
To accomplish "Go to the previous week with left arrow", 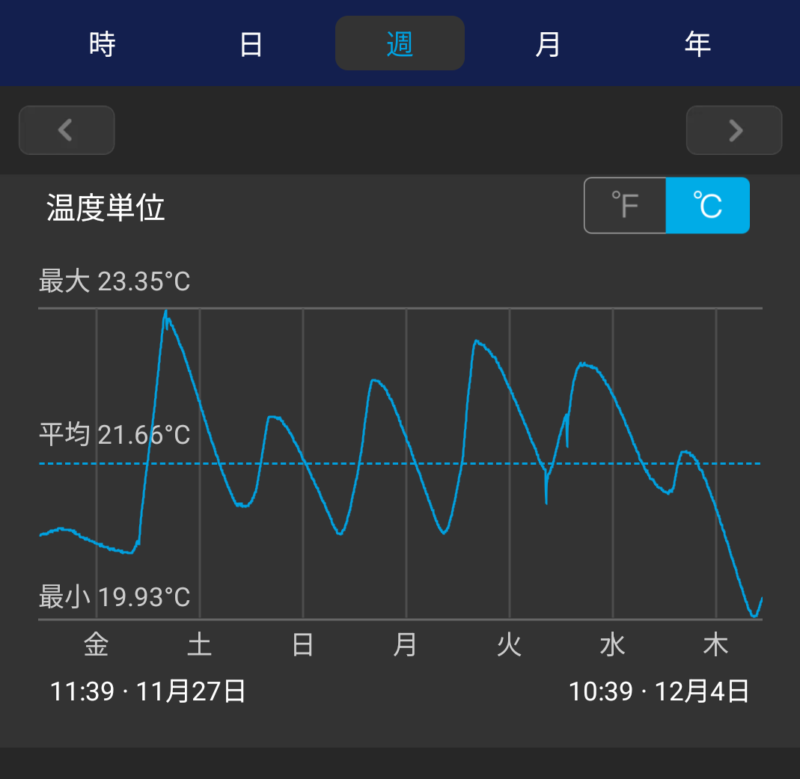I will click(67, 130).
